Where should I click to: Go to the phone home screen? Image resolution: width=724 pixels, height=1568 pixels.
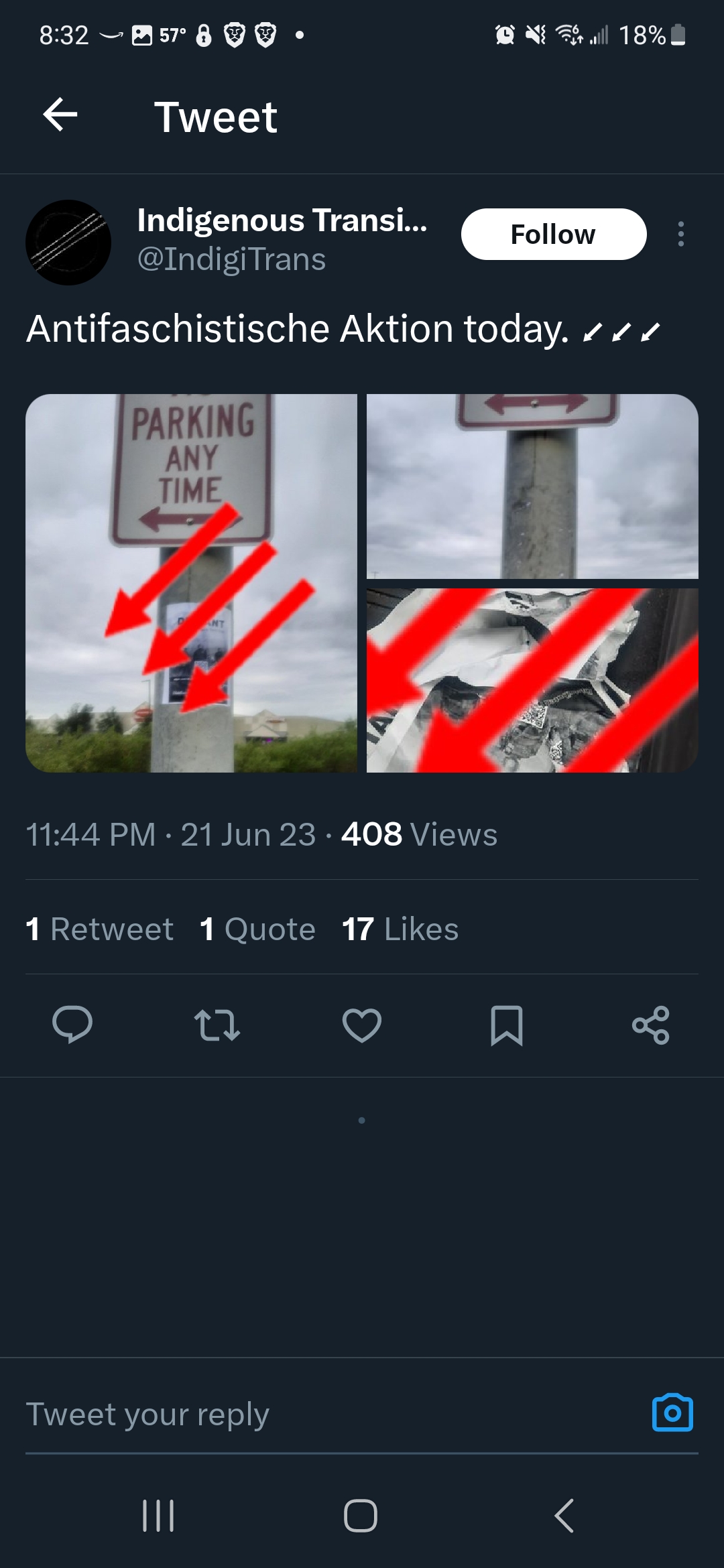tap(361, 1516)
